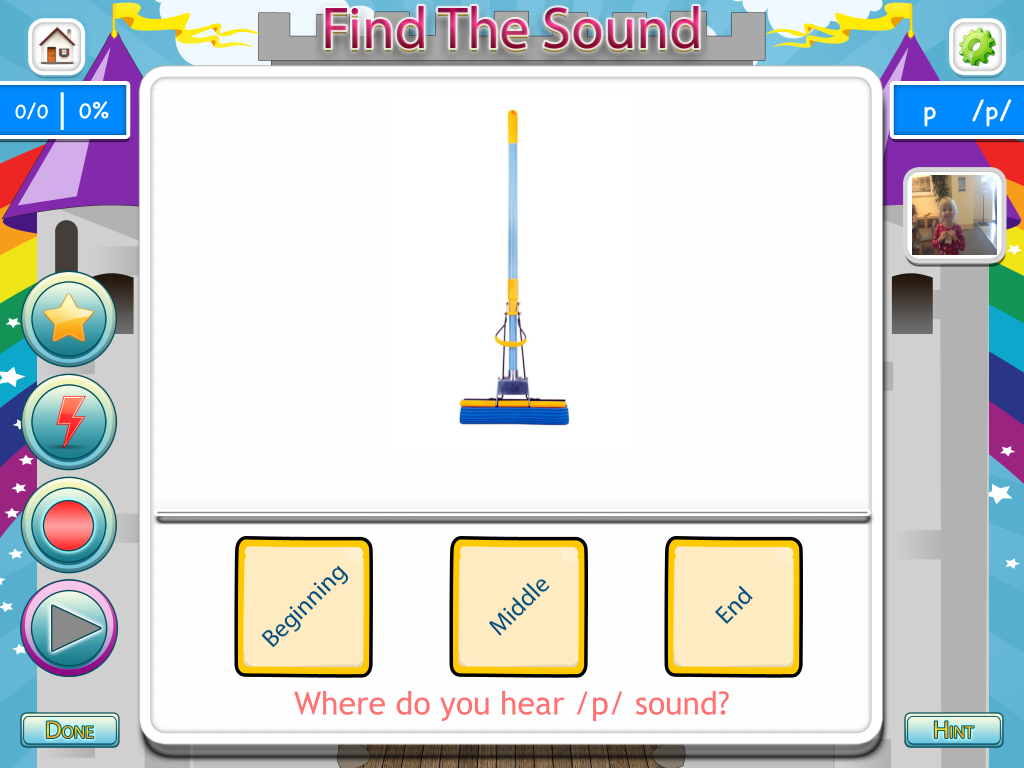Tap the Done button

(x=70, y=730)
